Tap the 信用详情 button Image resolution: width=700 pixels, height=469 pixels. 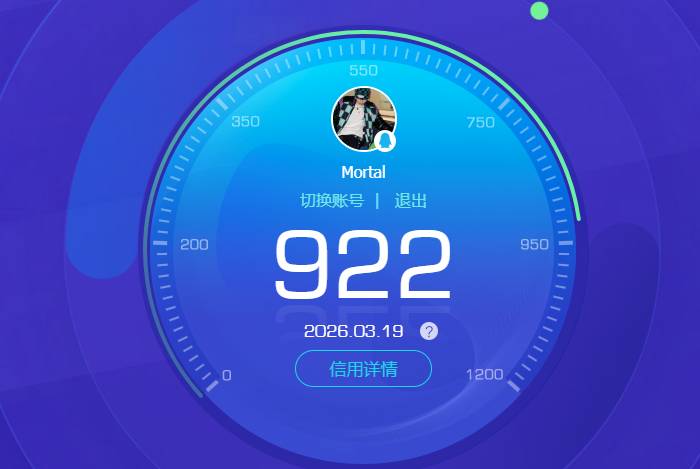click(x=363, y=369)
